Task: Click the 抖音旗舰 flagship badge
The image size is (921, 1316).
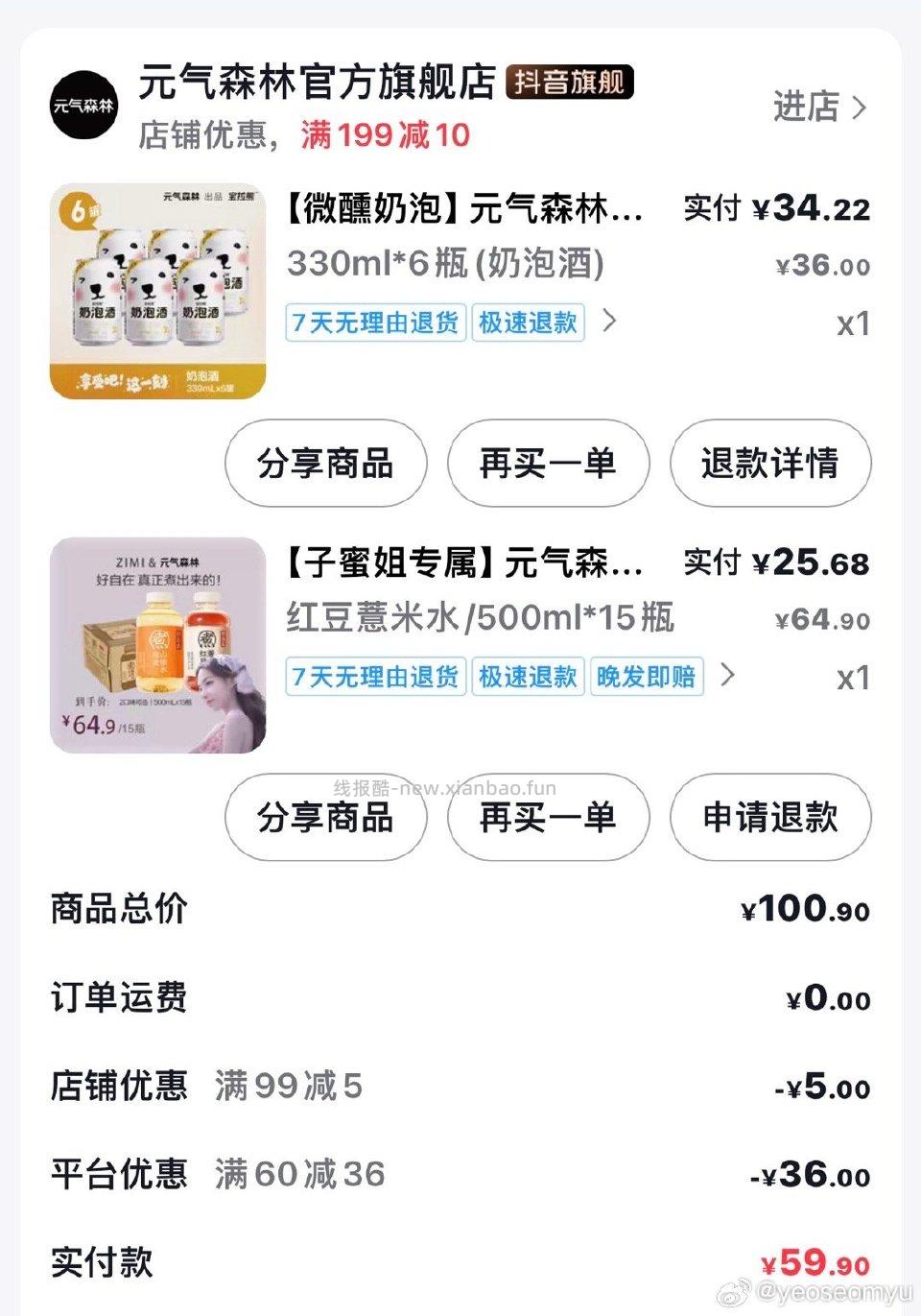Action: tap(568, 84)
